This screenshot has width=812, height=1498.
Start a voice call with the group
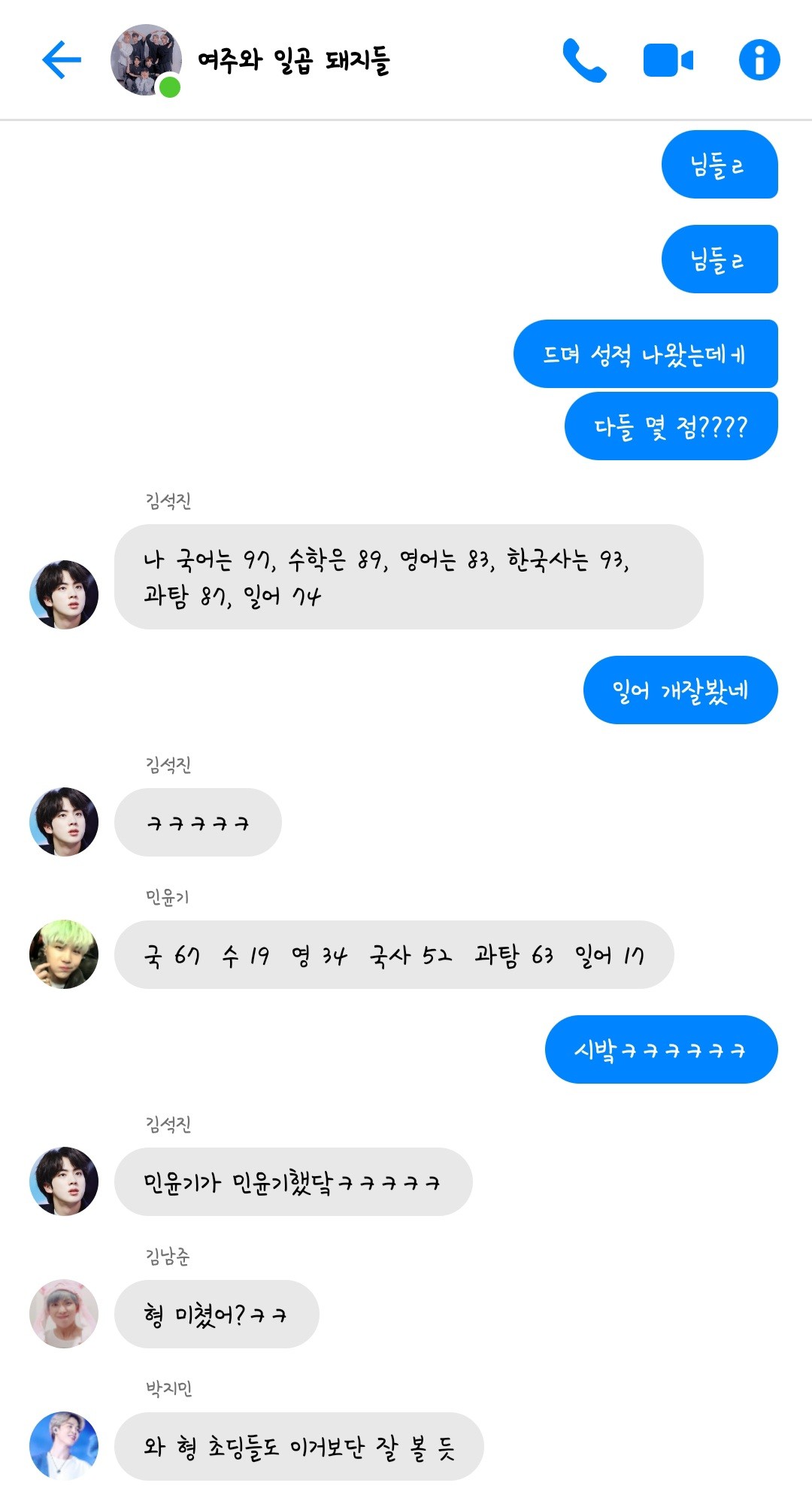[584, 60]
